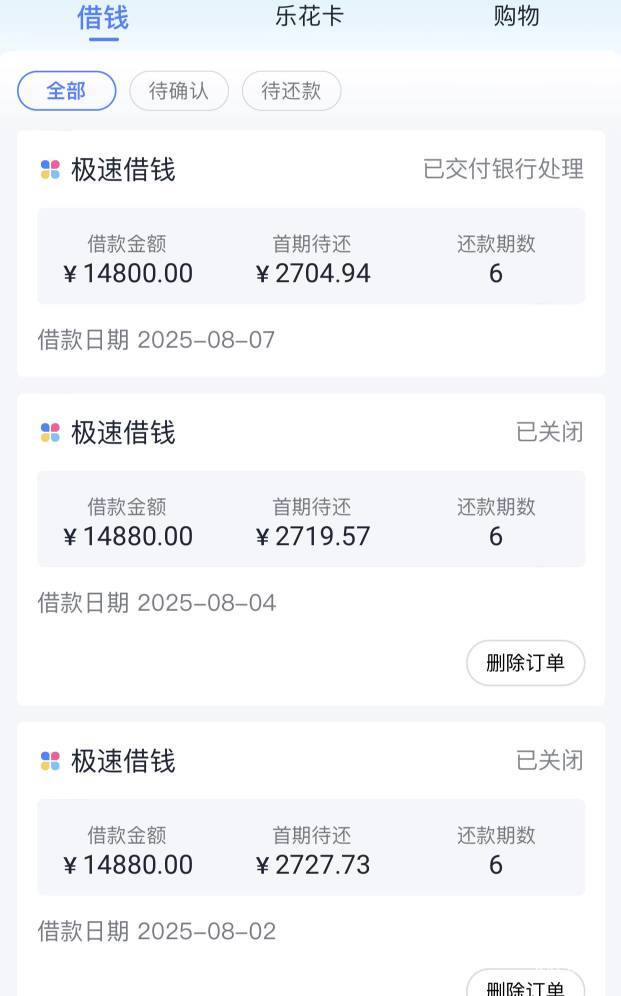Open the closed loan order dated 2025-08-02

(310, 859)
